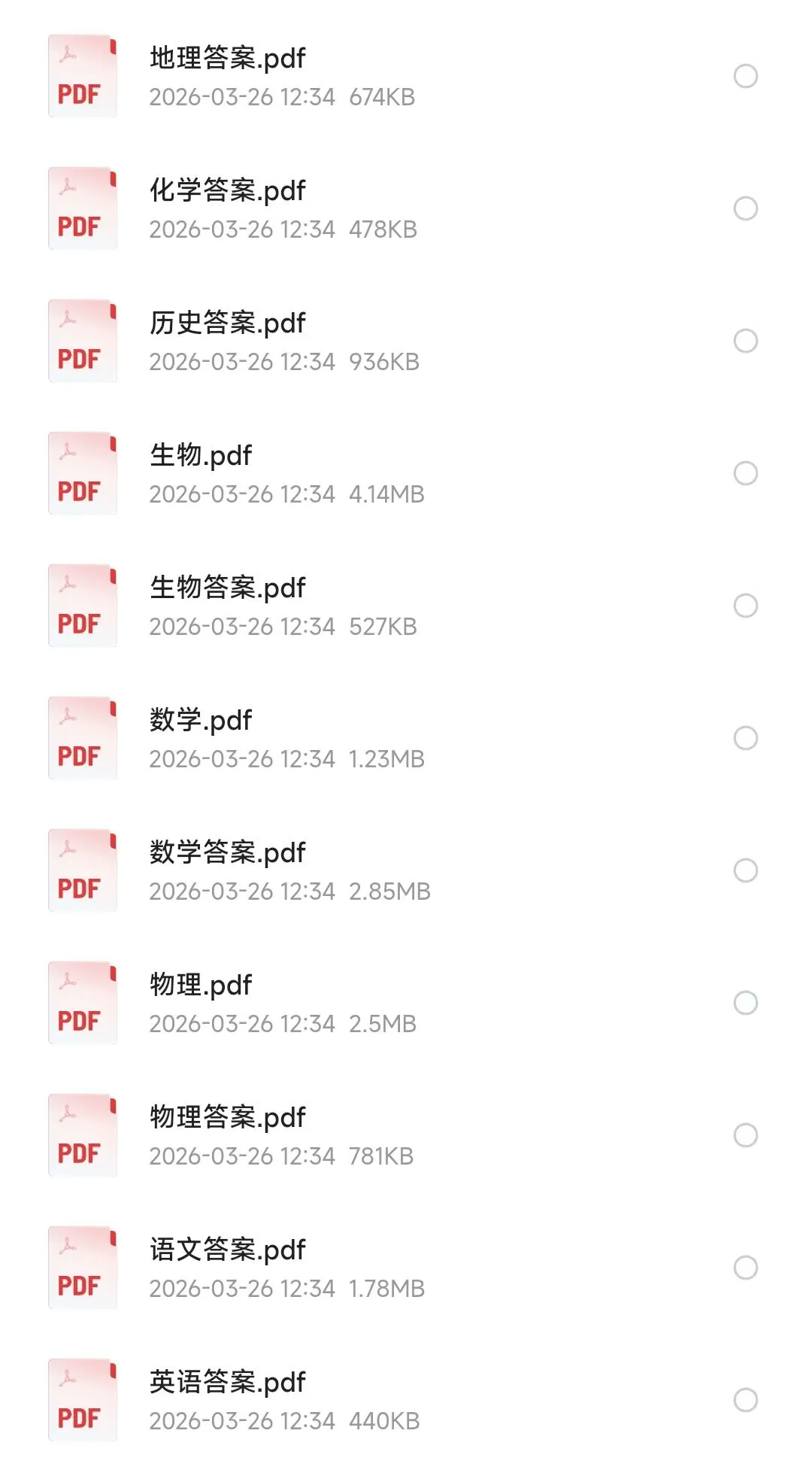The height and width of the screenshot is (1473, 812).
Task: Select the radio button for 化学答案.pdf
Action: click(x=745, y=208)
